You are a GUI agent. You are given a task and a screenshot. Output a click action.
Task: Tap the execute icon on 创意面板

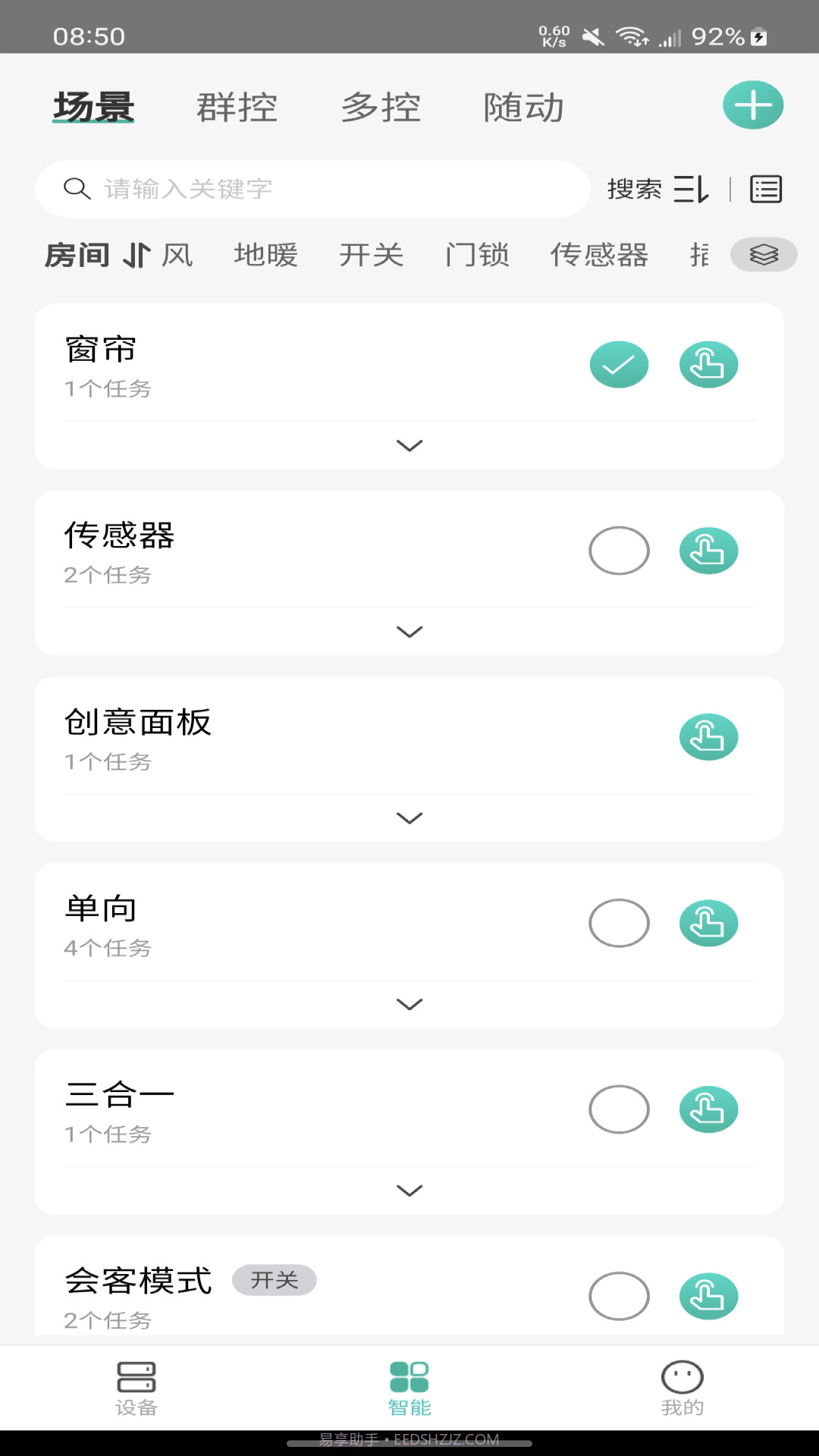[x=708, y=736]
